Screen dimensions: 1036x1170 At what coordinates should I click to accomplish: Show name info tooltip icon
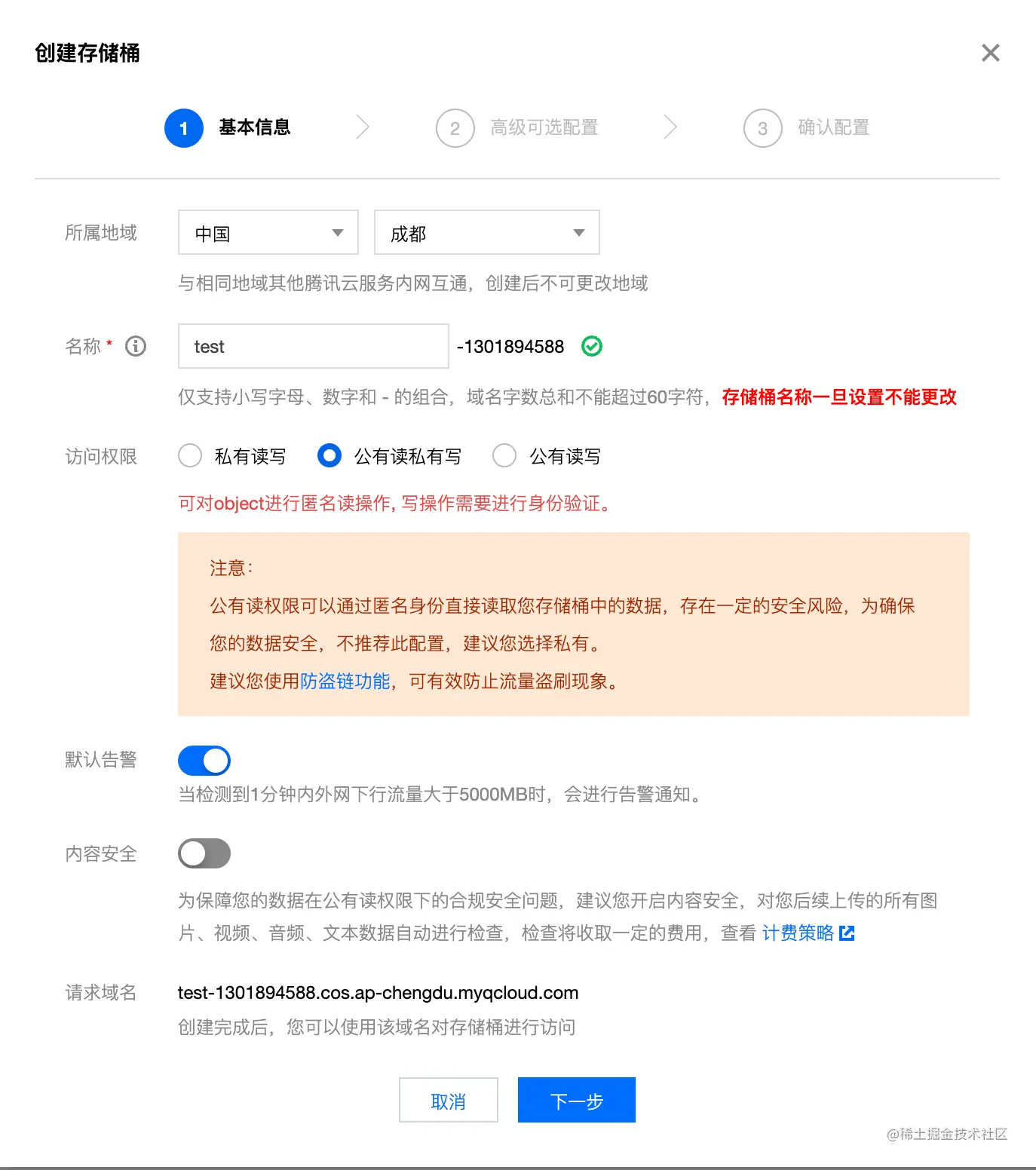(x=136, y=347)
